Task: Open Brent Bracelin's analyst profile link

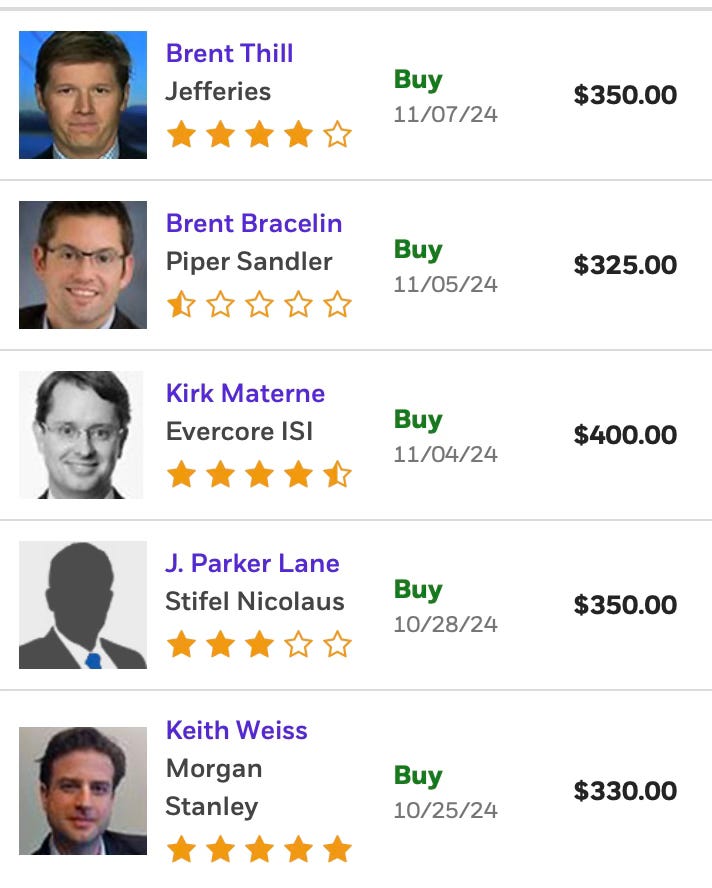Action: (254, 223)
